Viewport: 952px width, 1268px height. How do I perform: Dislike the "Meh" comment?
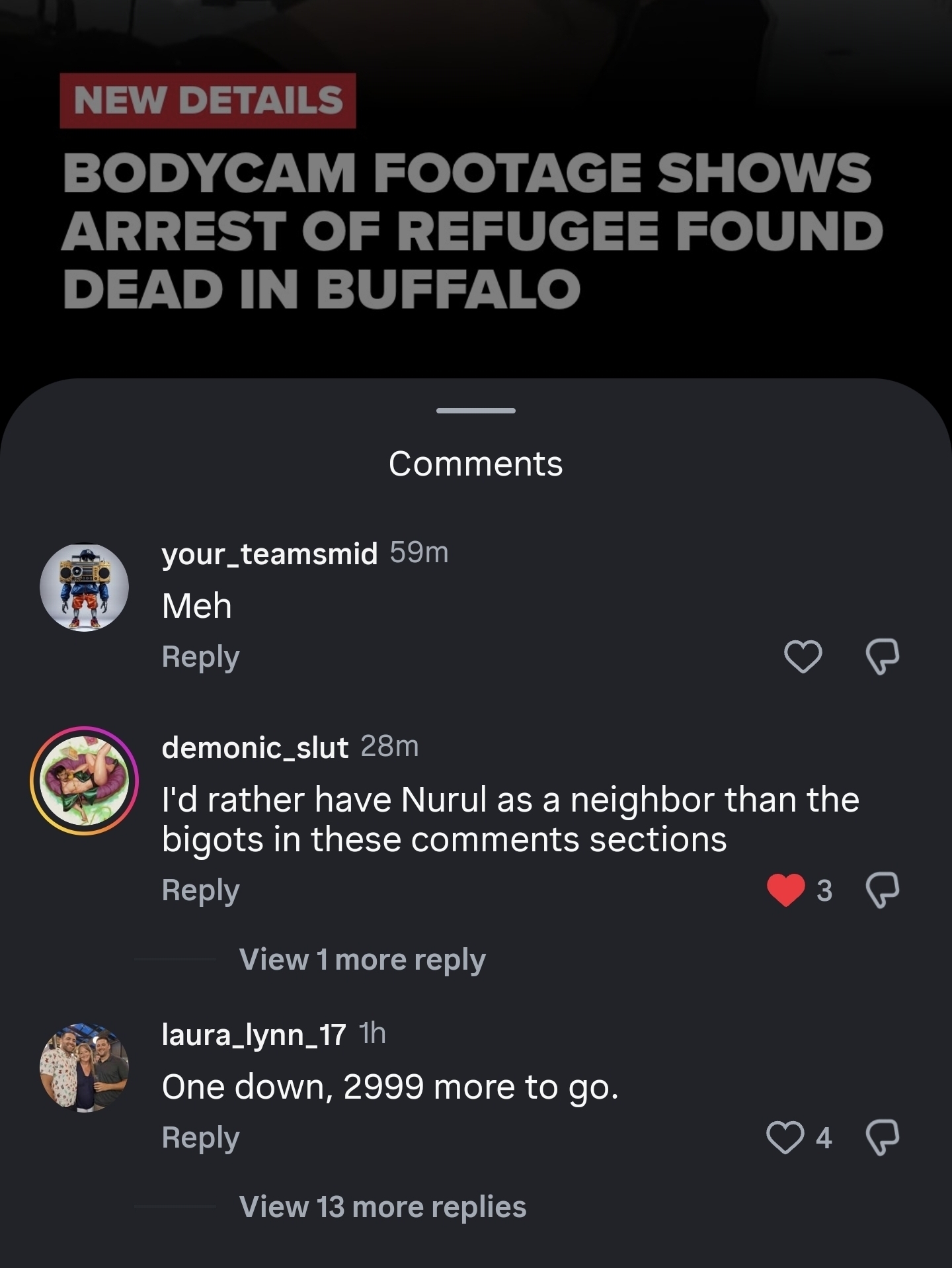tap(882, 656)
